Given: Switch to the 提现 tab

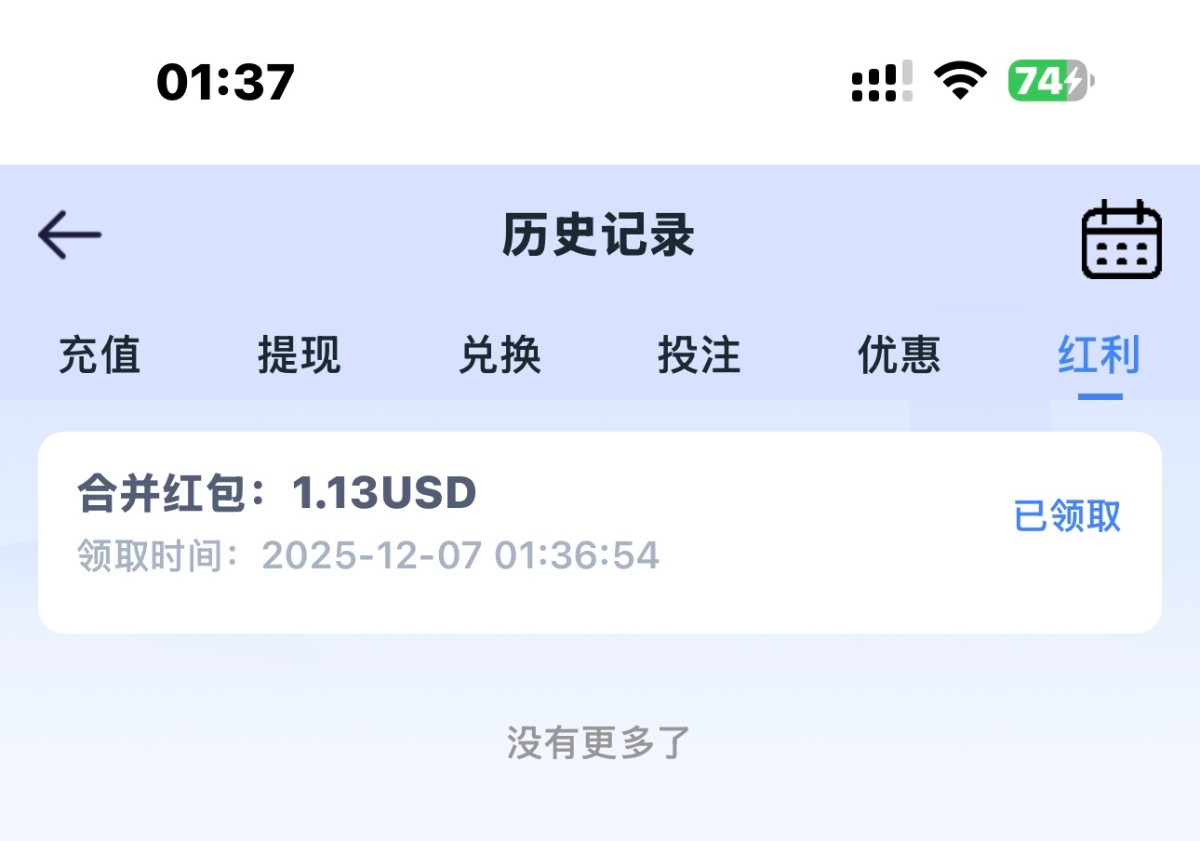Looking at the screenshot, I should coord(299,355).
